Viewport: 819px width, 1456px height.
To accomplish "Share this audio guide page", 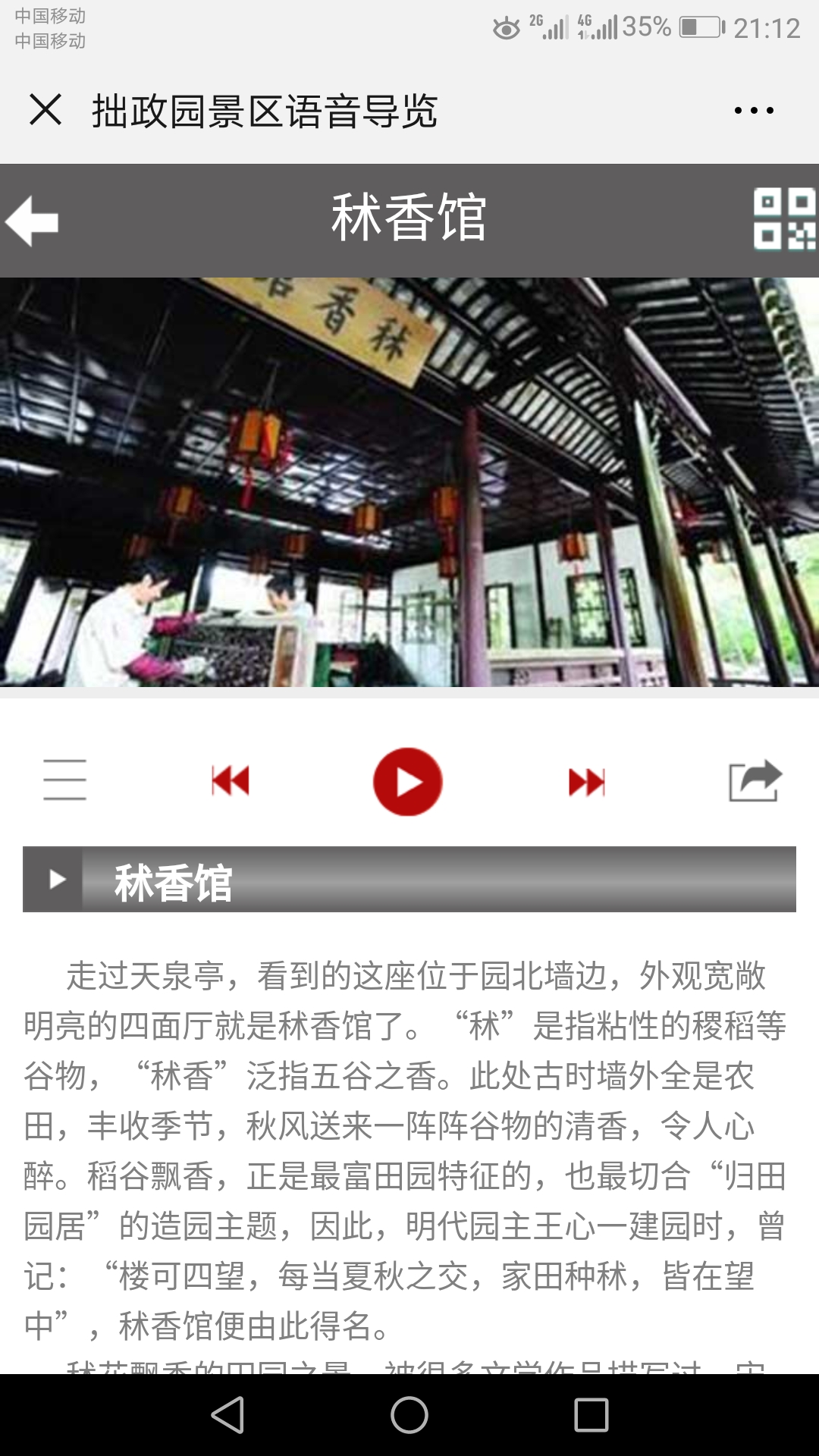I will (x=755, y=781).
